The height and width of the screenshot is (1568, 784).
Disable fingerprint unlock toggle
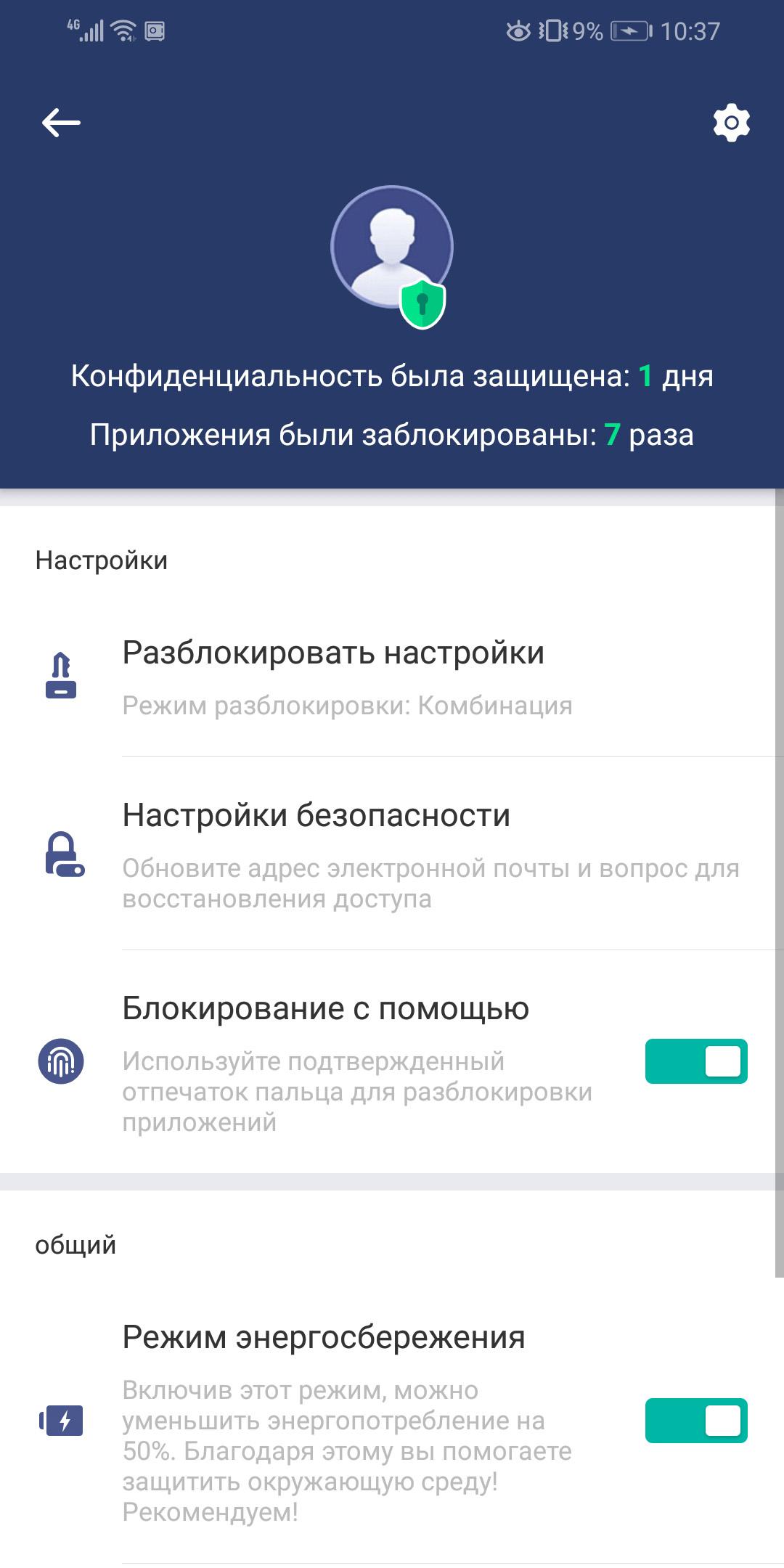(x=696, y=1061)
